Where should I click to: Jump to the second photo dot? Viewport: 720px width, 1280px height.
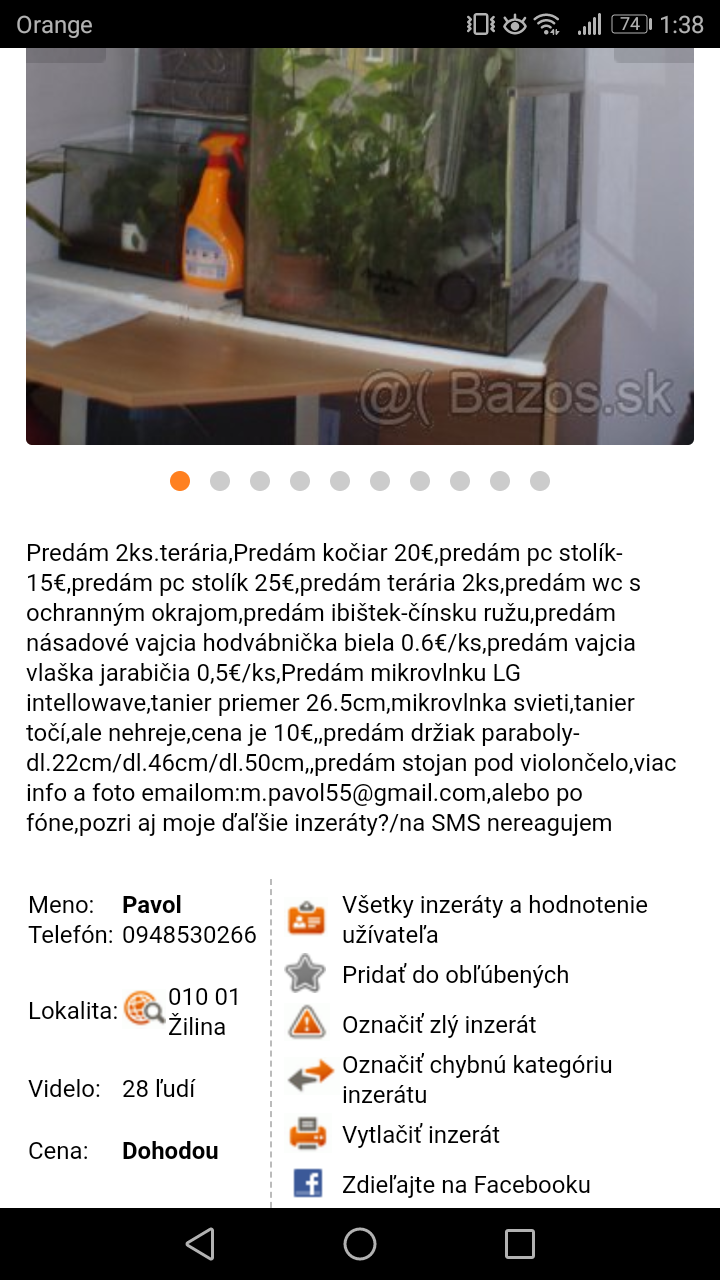(x=220, y=481)
